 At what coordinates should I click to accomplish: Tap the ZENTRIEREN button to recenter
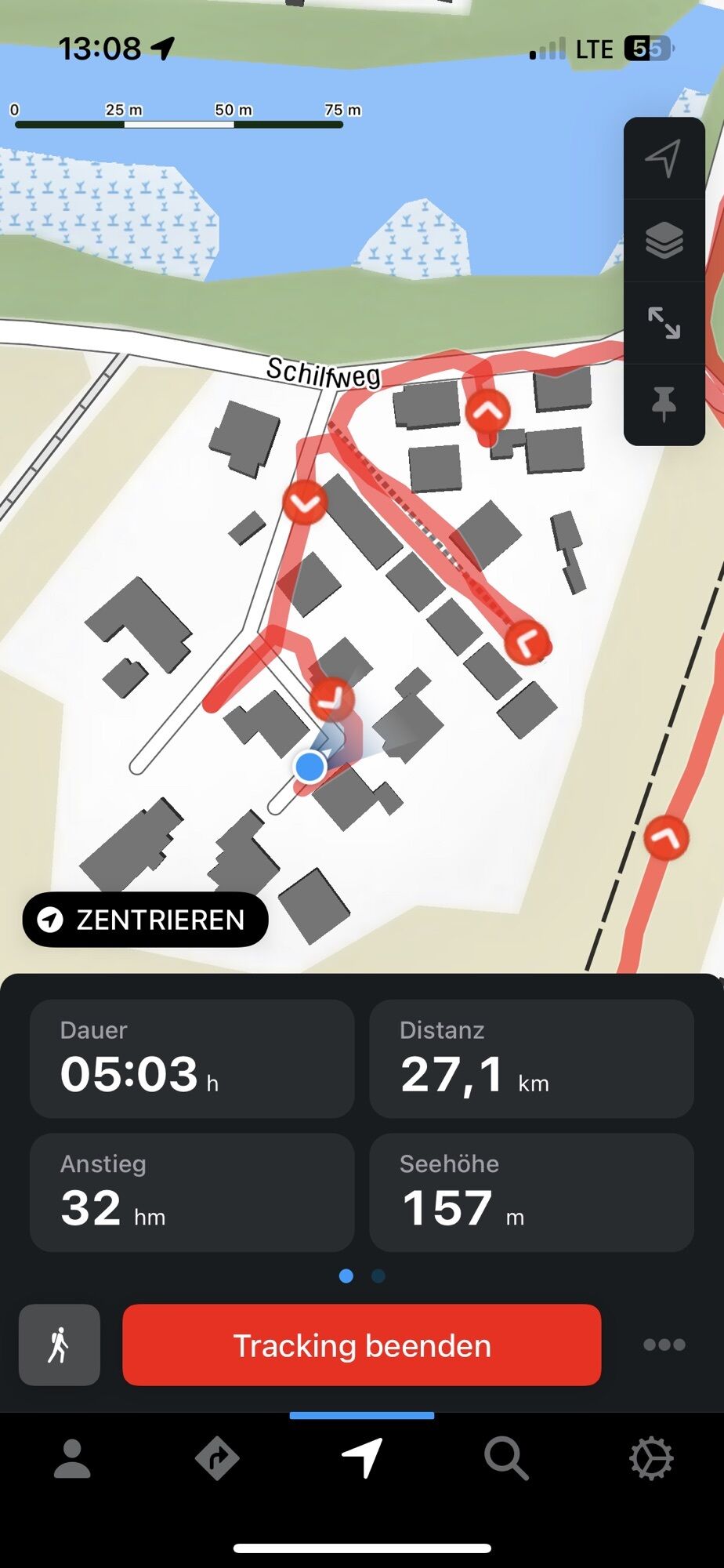146,920
